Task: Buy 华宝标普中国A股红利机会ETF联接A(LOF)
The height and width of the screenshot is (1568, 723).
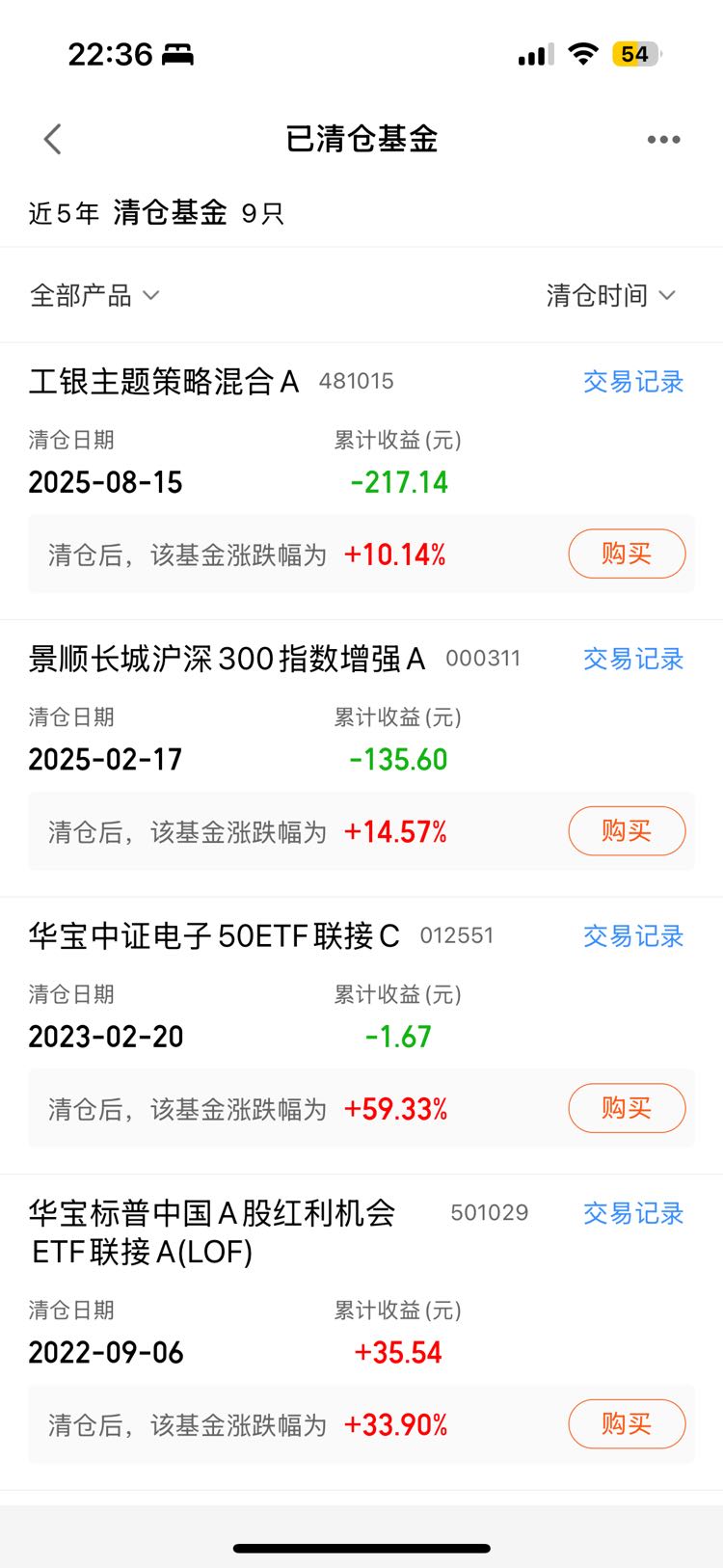Action: coord(627,1424)
